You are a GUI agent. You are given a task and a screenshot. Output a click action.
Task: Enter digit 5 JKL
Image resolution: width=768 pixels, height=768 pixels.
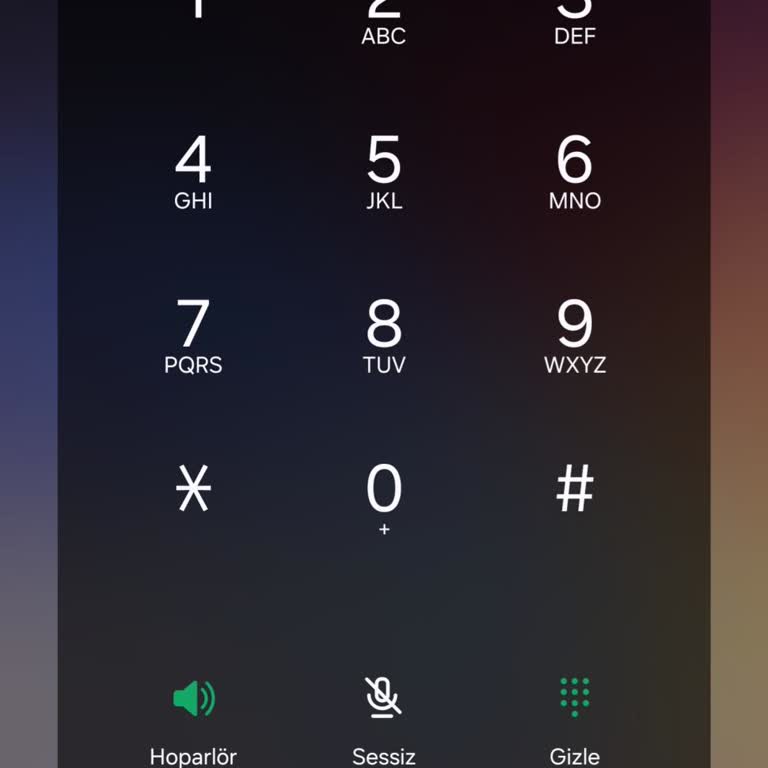[x=384, y=172]
